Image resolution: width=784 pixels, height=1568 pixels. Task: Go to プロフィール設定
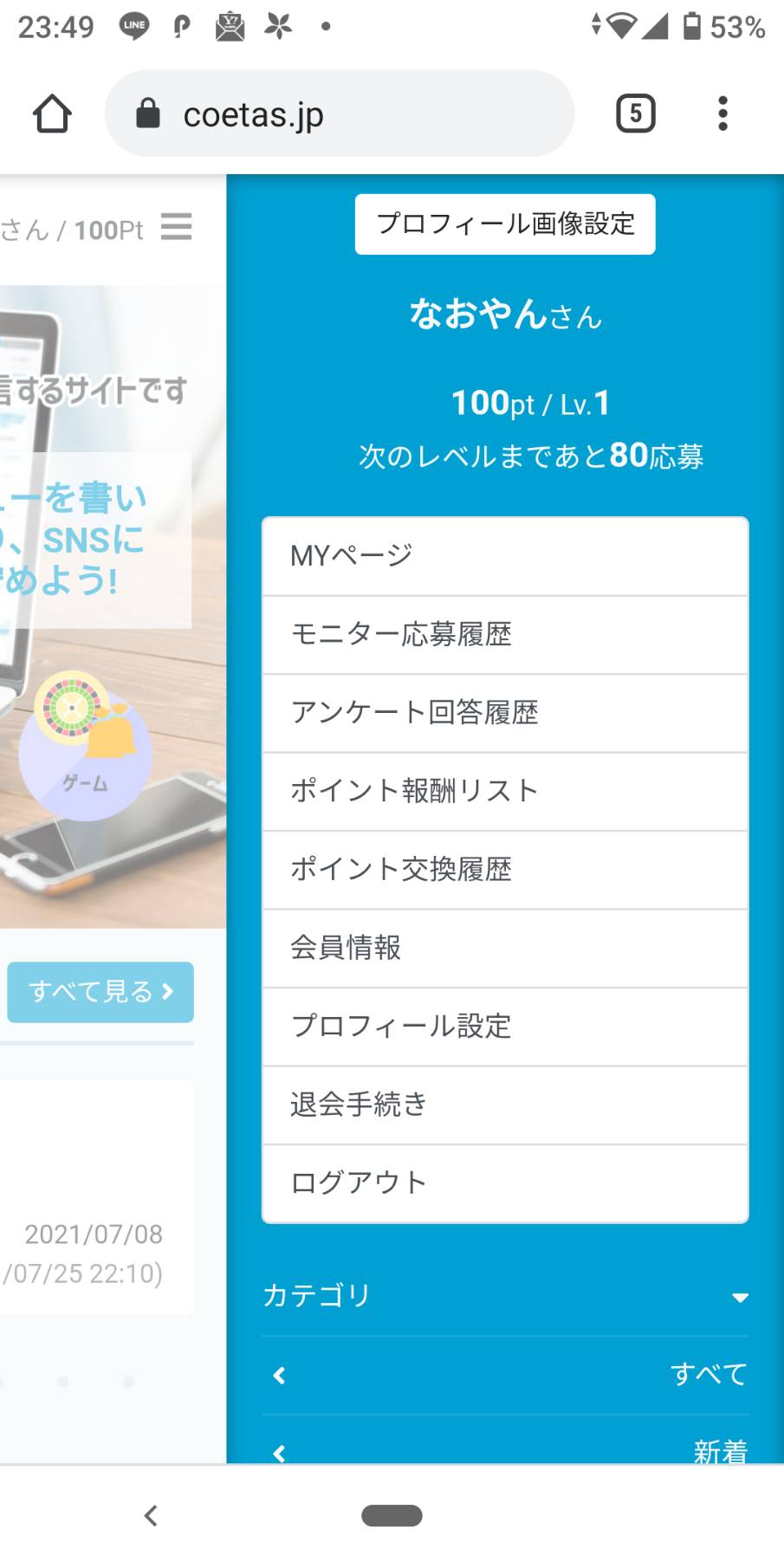pos(505,1027)
